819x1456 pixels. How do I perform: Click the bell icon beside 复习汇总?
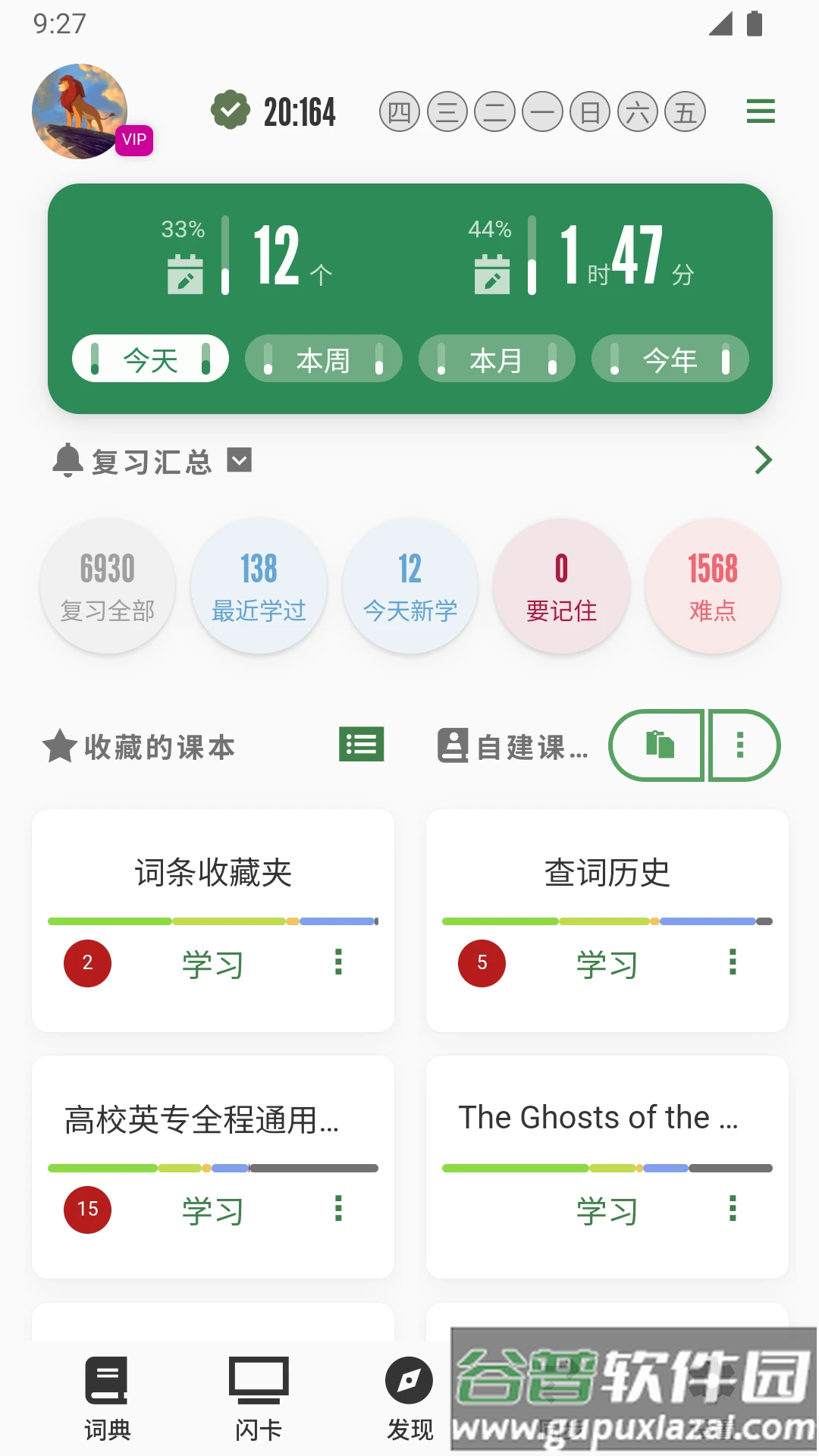(68, 460)
